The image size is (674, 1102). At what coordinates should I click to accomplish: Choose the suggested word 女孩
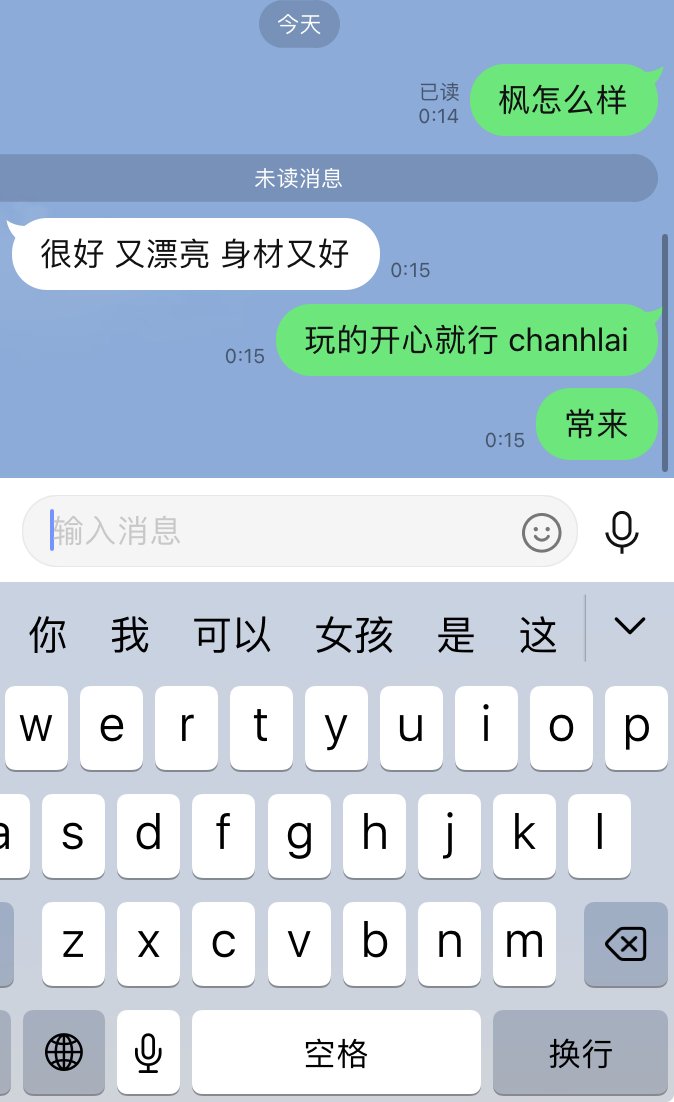[x=354, y=635]
